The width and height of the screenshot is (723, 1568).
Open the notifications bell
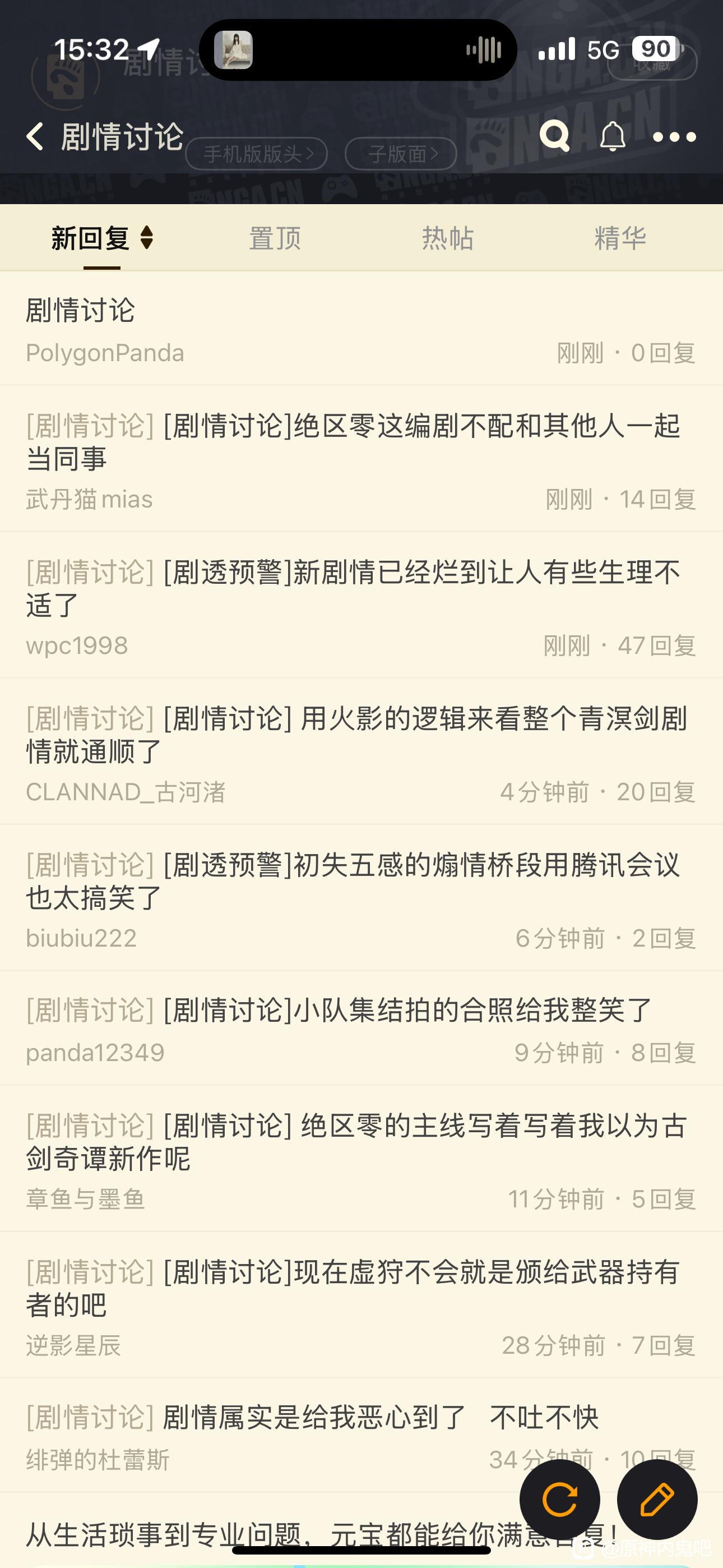point(613,136)
